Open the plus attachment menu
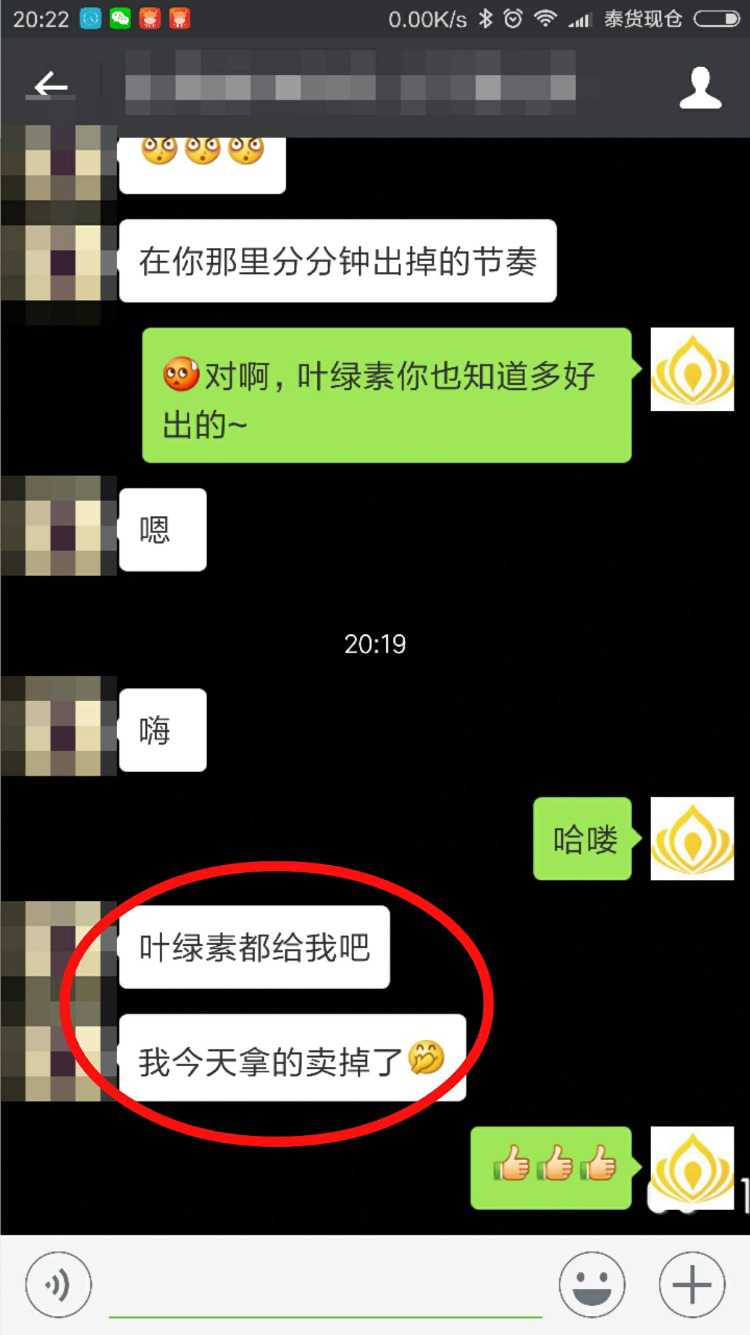The image size is (750, 1335). pyautogui.click(x=692, y=1284)
